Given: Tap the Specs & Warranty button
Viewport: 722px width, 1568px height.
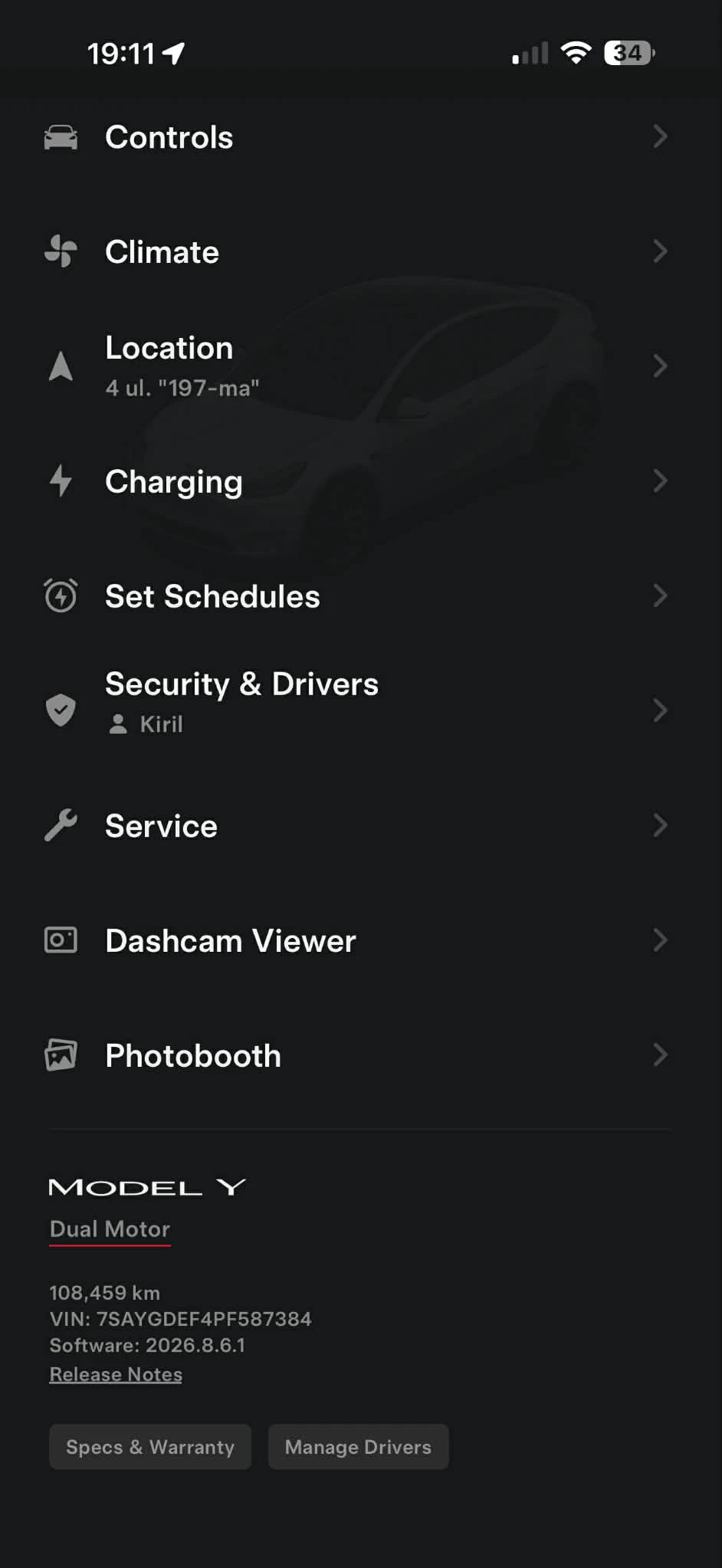Looking at the screenshot, I should point(150,1447).
